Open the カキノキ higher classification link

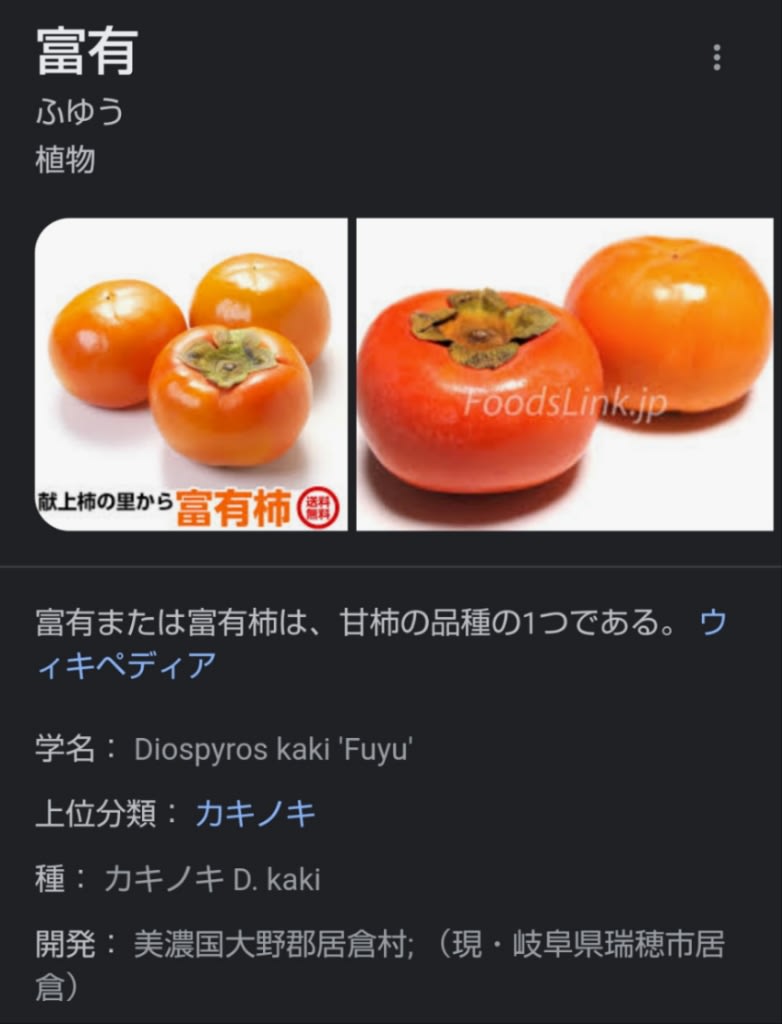[x=255, y=814]
